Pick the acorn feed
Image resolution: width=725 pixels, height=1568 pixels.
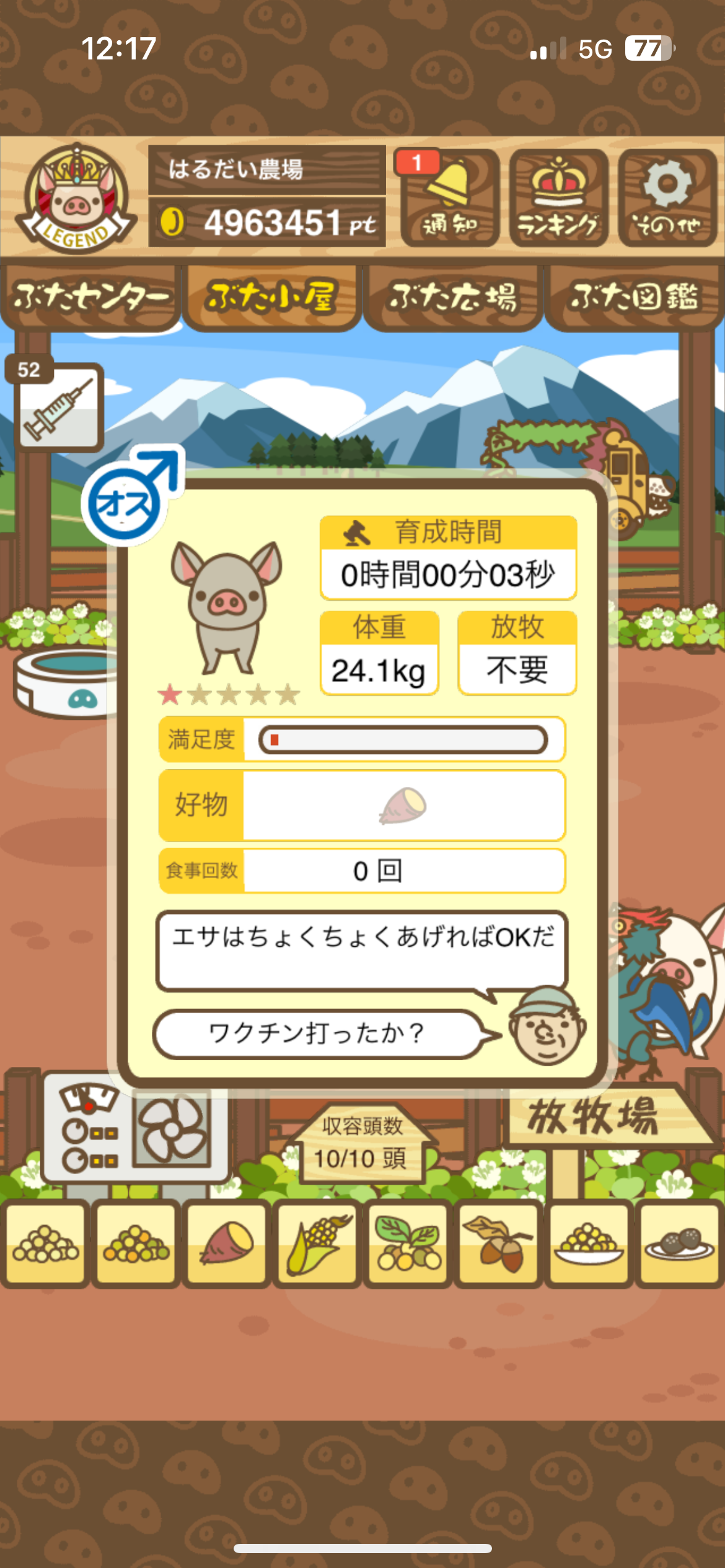coord(498,1242)
